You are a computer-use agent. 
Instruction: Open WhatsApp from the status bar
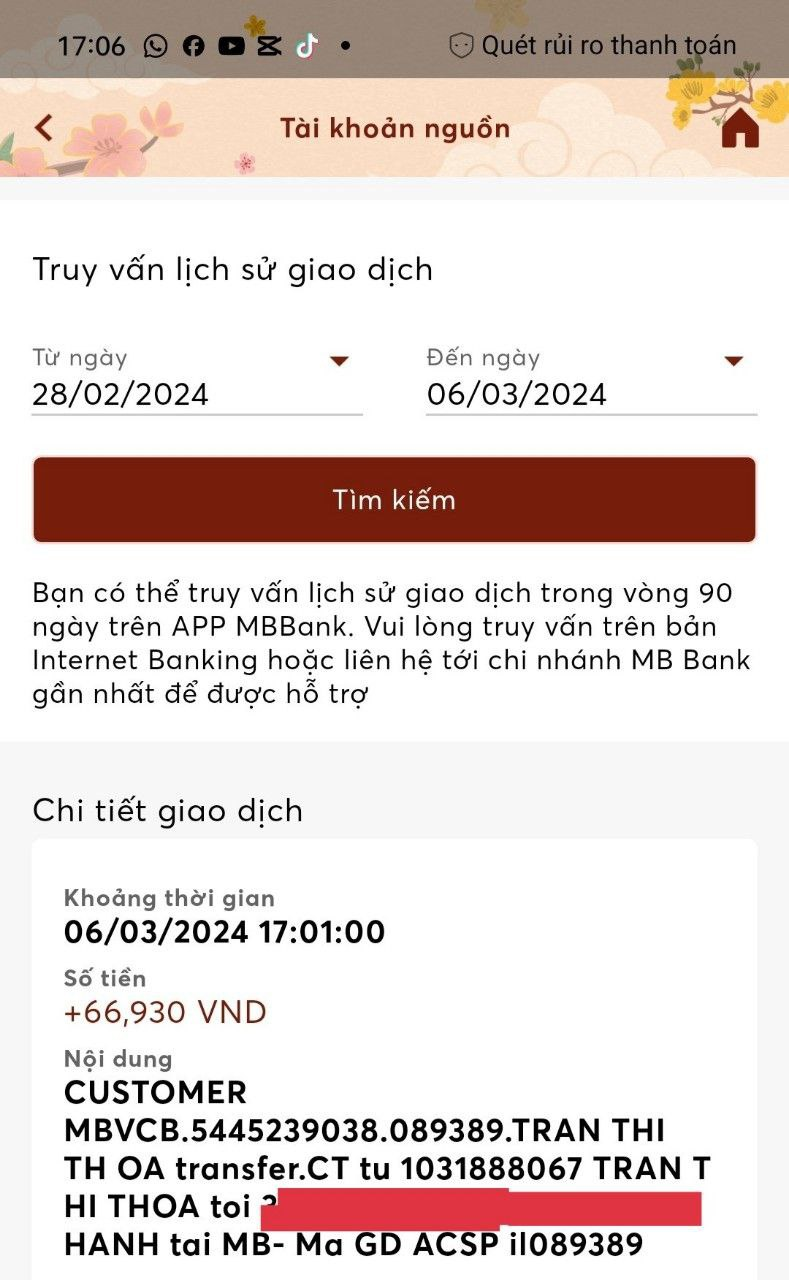click(153, 45)
